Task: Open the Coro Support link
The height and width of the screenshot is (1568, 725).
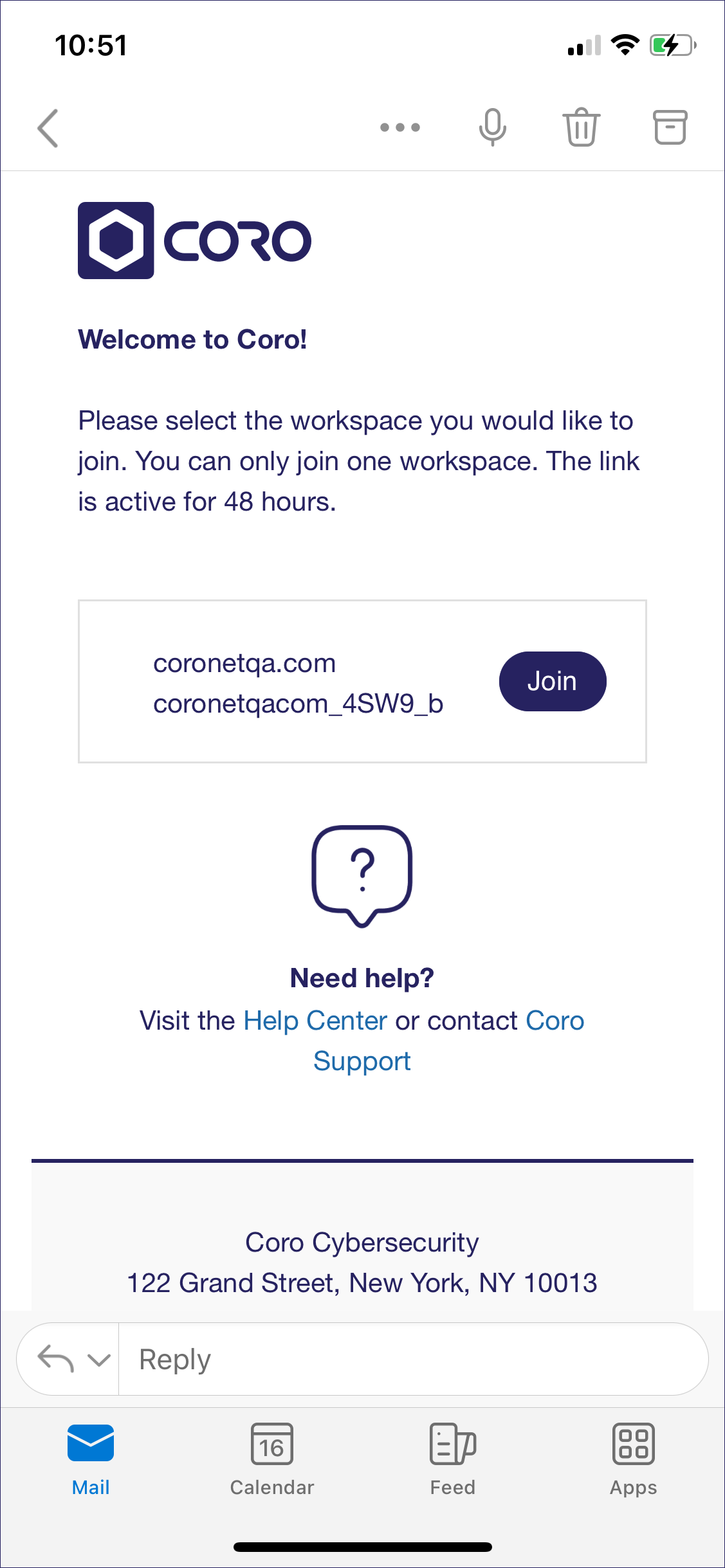Action: pos(362,1061)
